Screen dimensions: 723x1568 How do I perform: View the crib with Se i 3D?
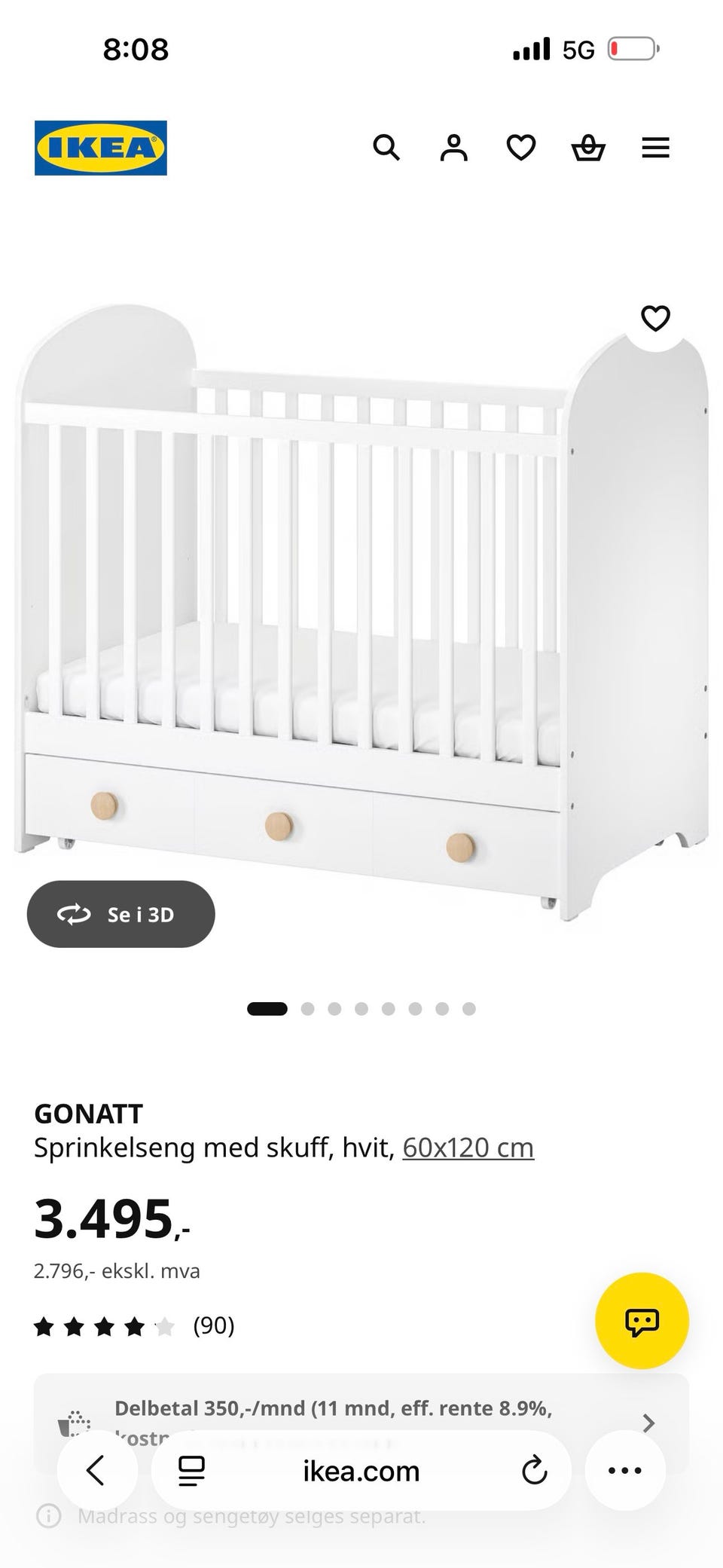click(x=121, y=914)
